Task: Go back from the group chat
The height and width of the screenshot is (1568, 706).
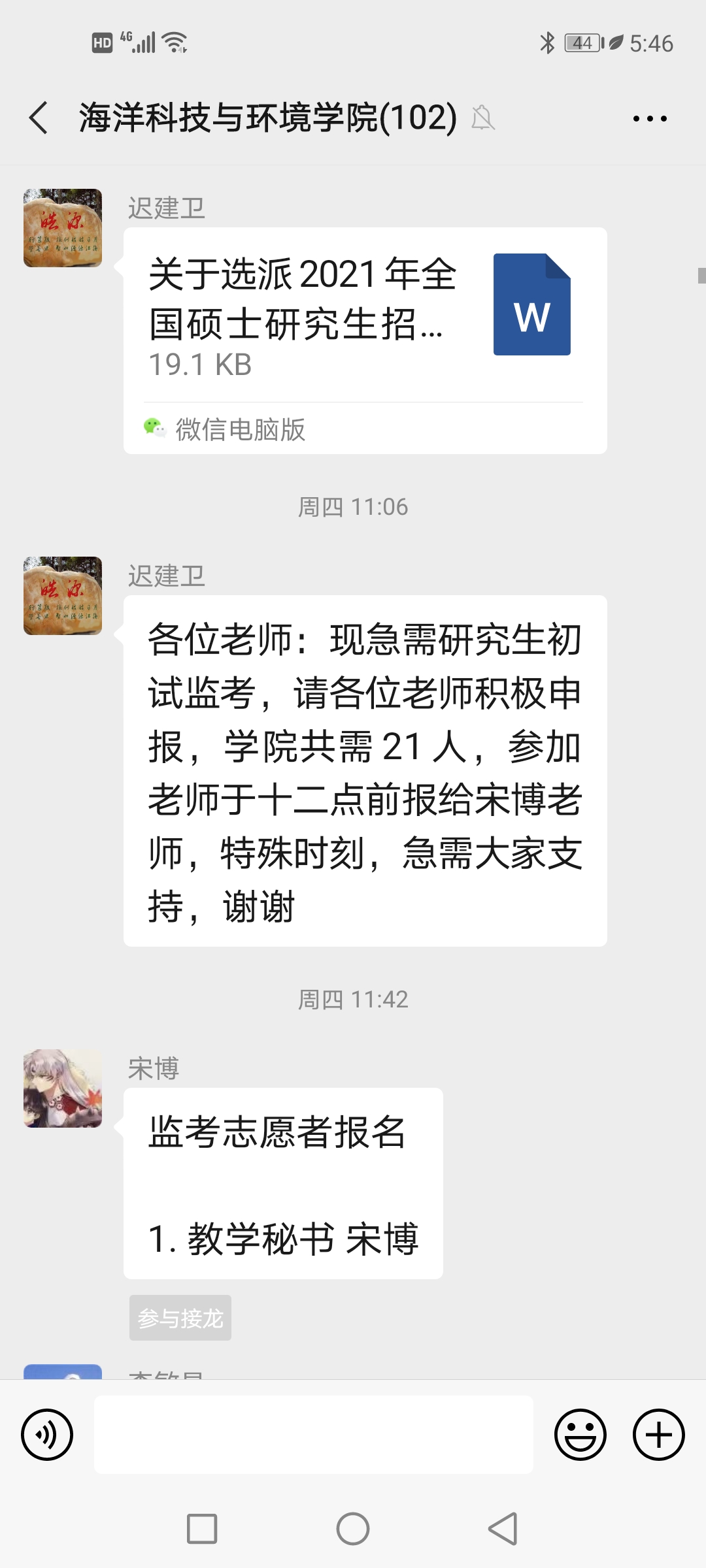Action: coord(39,118)
